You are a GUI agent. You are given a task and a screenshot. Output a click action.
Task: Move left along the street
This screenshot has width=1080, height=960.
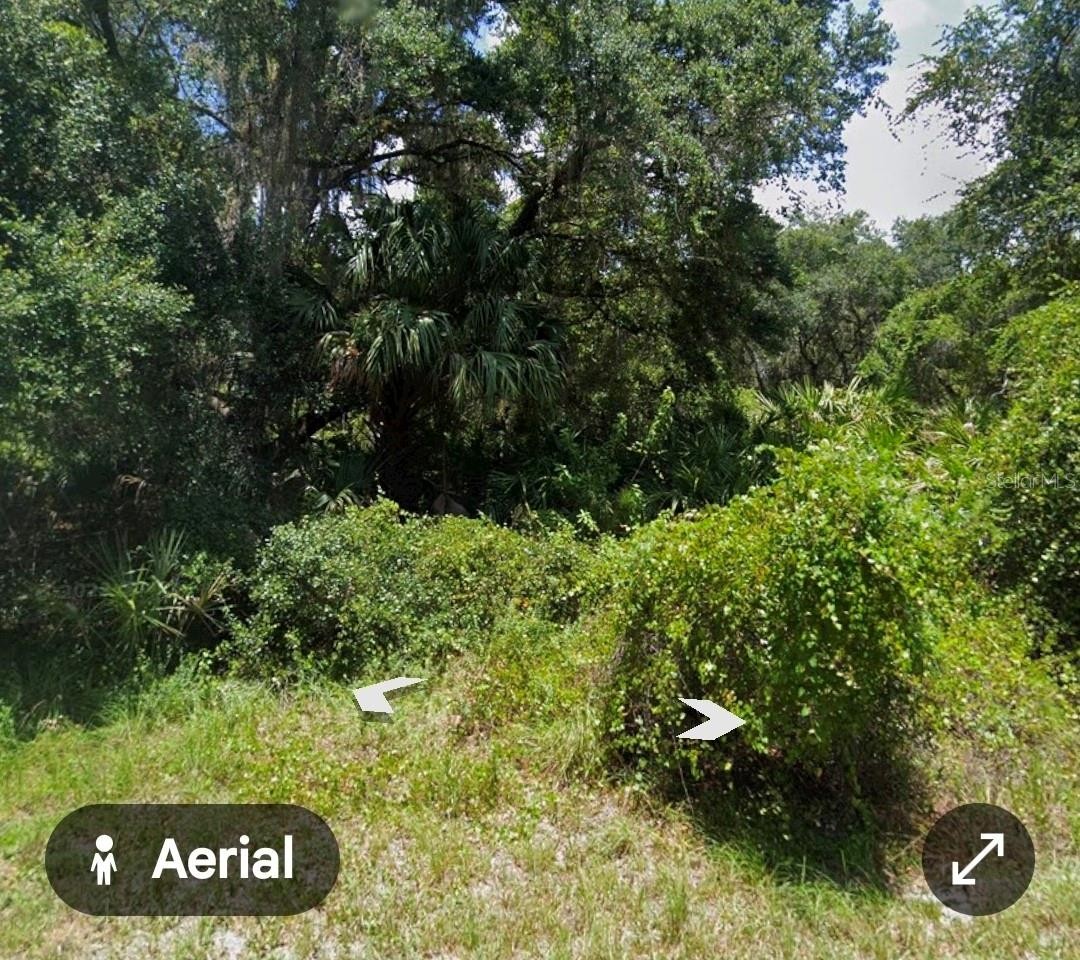click(x=386, y=694)
